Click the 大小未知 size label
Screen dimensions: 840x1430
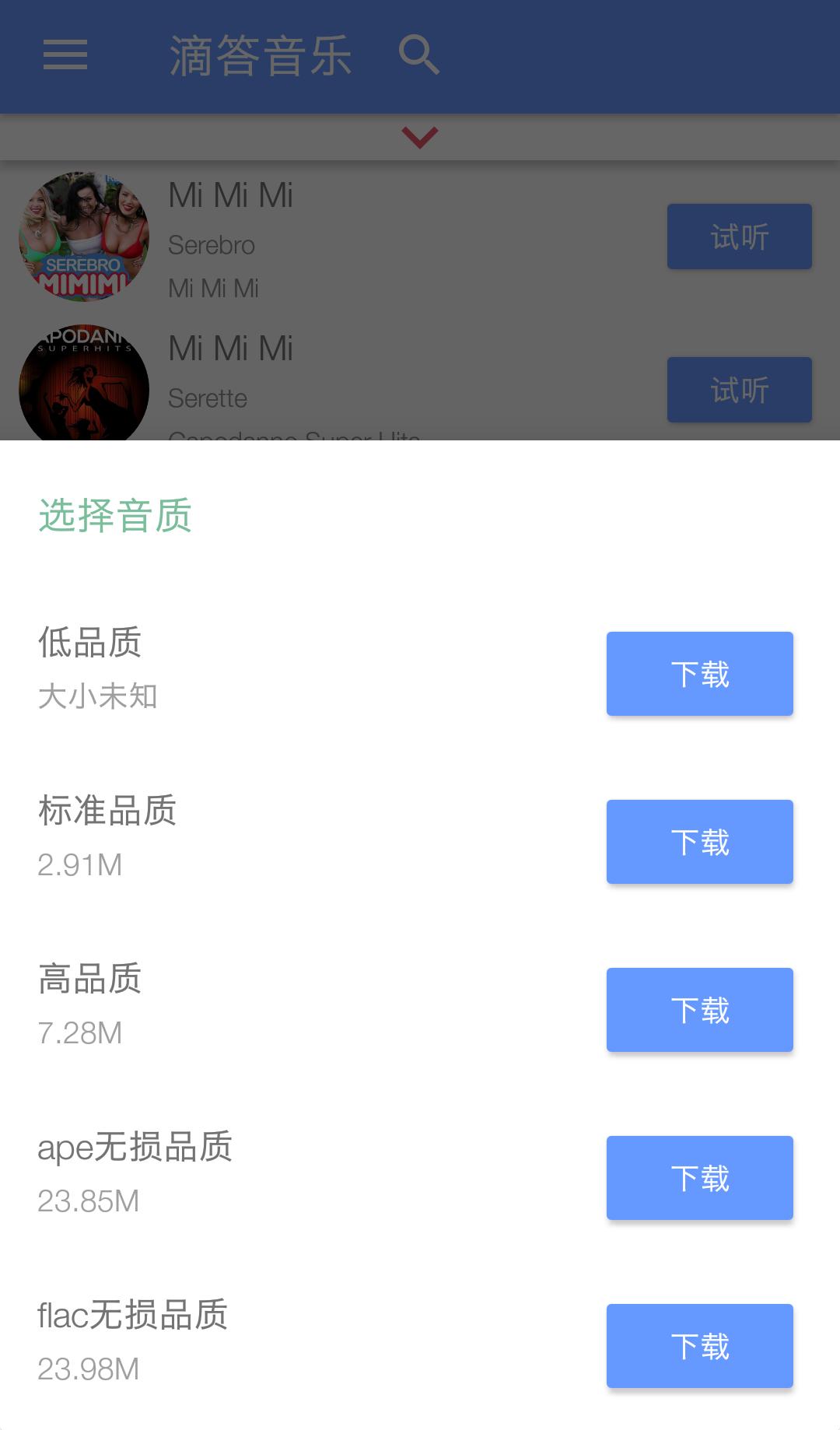click(x=97, y=698)
